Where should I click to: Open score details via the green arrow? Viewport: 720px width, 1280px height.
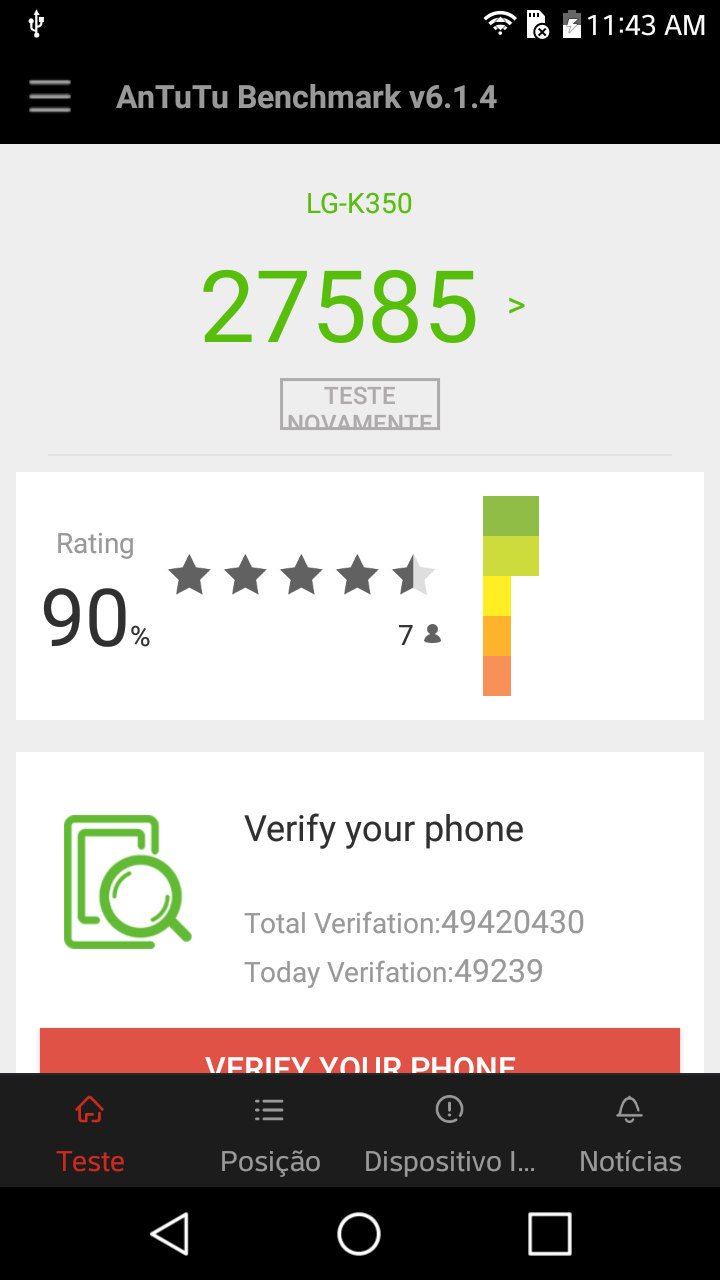point(516,305)
